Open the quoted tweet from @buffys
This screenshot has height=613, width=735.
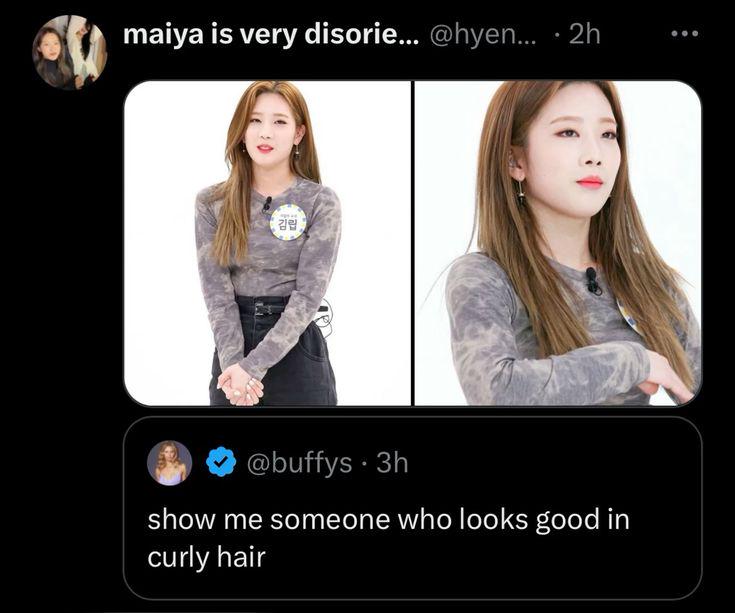pyautogui.click(x=412, y=508)
